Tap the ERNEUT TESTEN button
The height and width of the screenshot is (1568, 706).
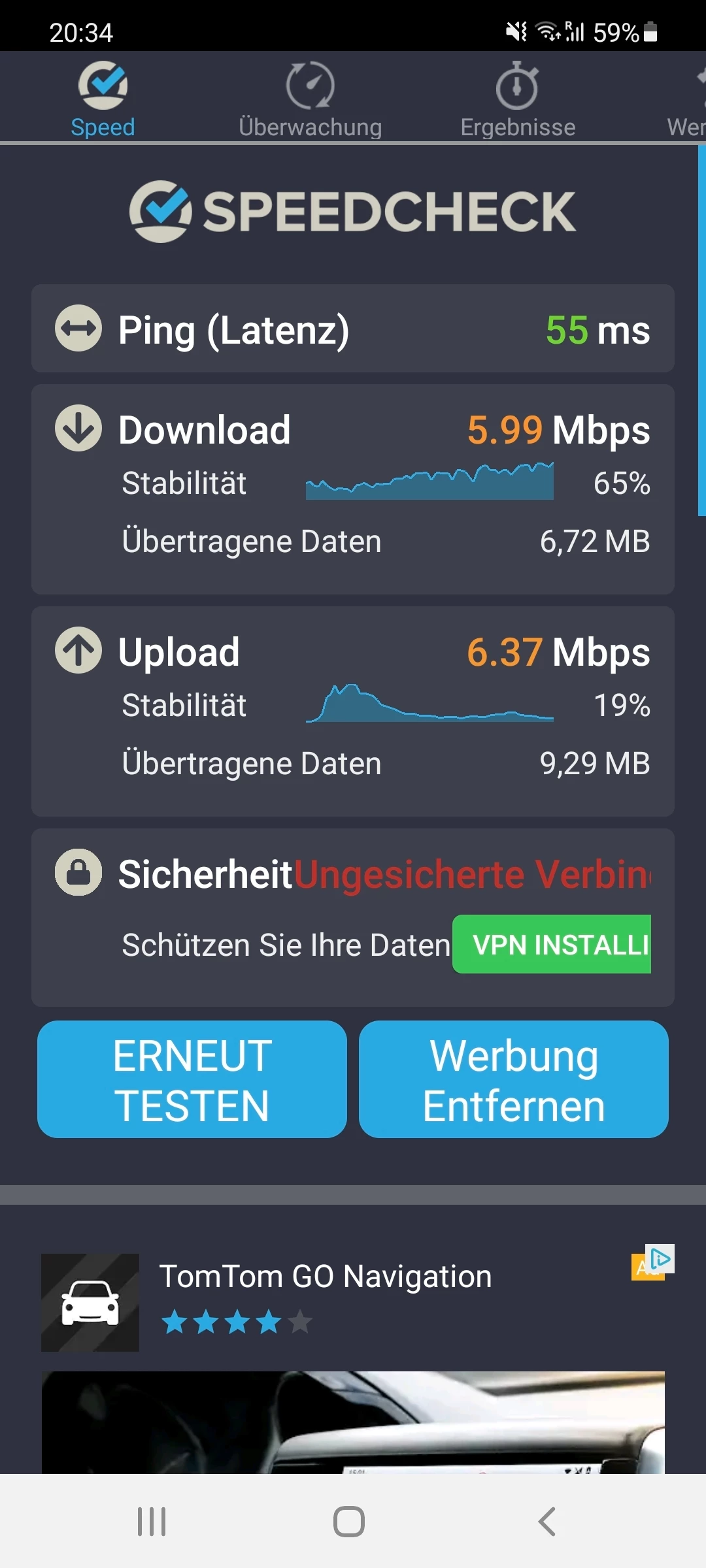tap(192, 1079)
